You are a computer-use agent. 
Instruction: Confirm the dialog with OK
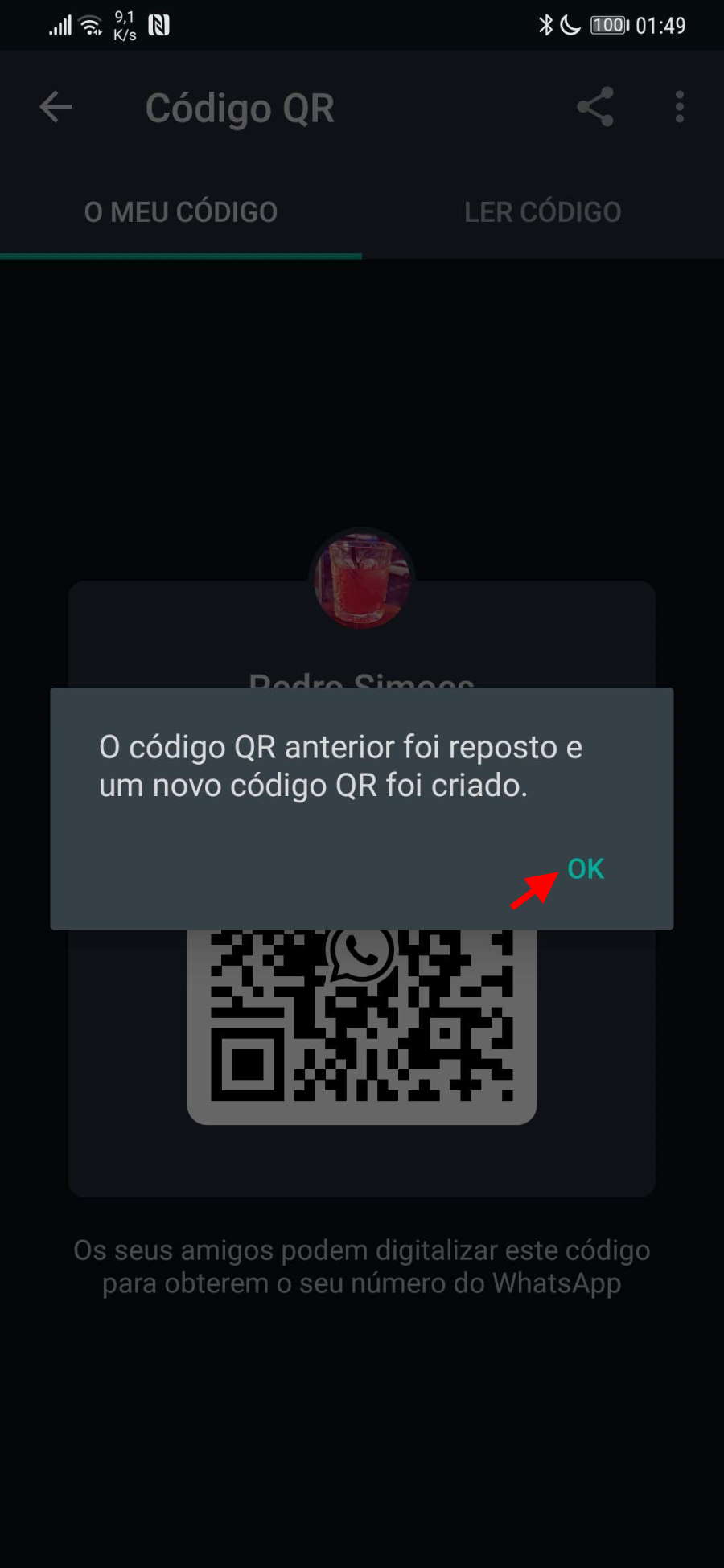585,869
